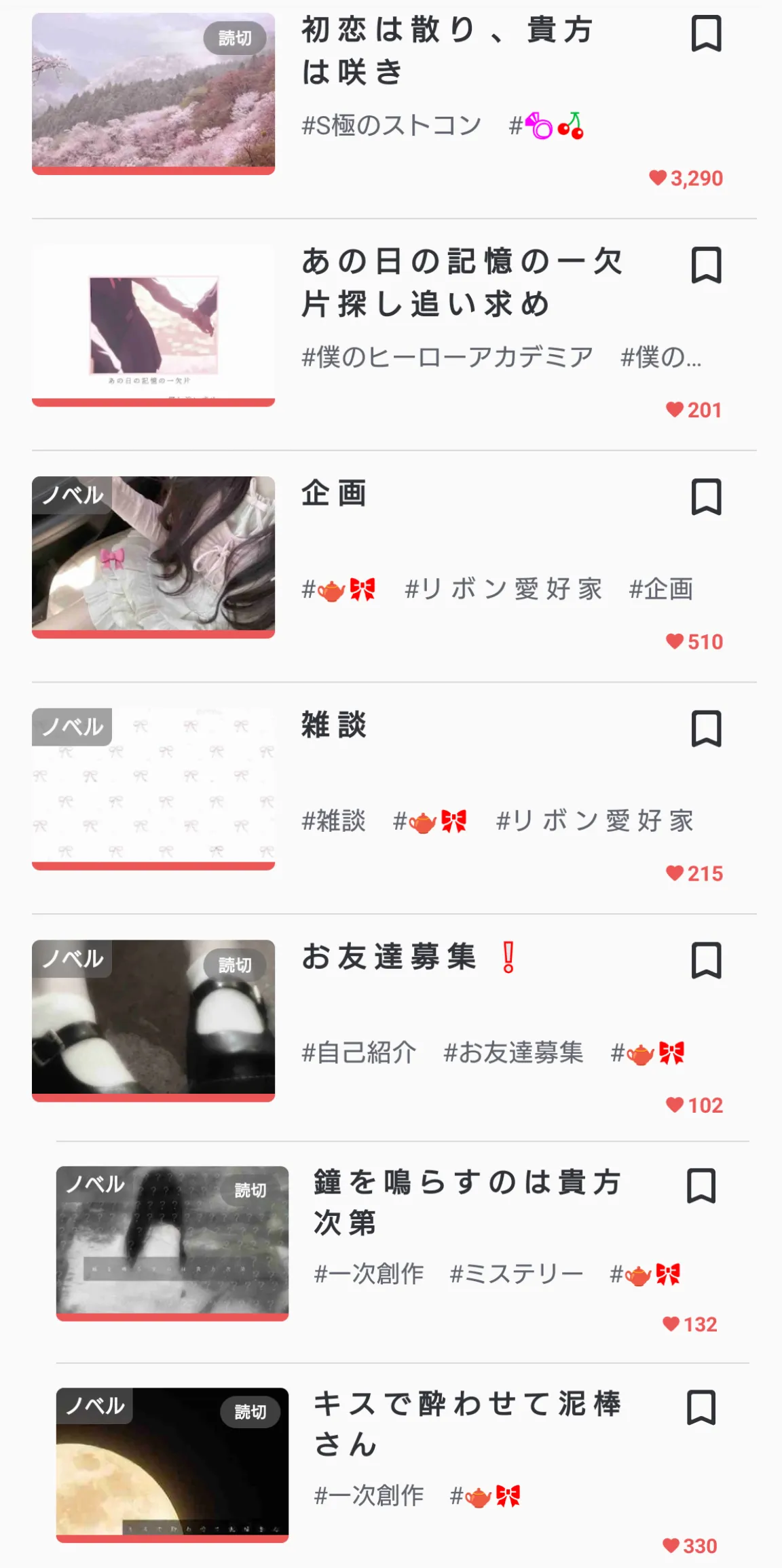Select the #僕のヒーローアカデミア hashtag
Image resolution: width=782 pixels, height=1568 pixels.
click(x=447, y=357)
